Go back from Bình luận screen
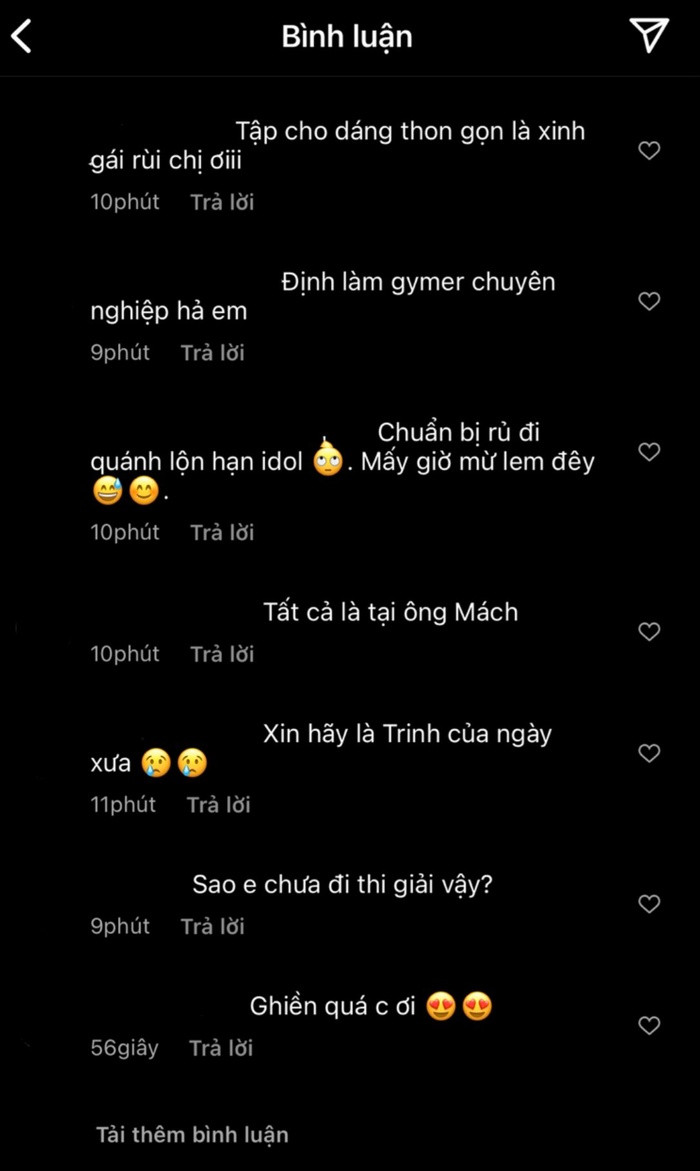This screenshot has width=700, height=1171. tap(22, 37)
